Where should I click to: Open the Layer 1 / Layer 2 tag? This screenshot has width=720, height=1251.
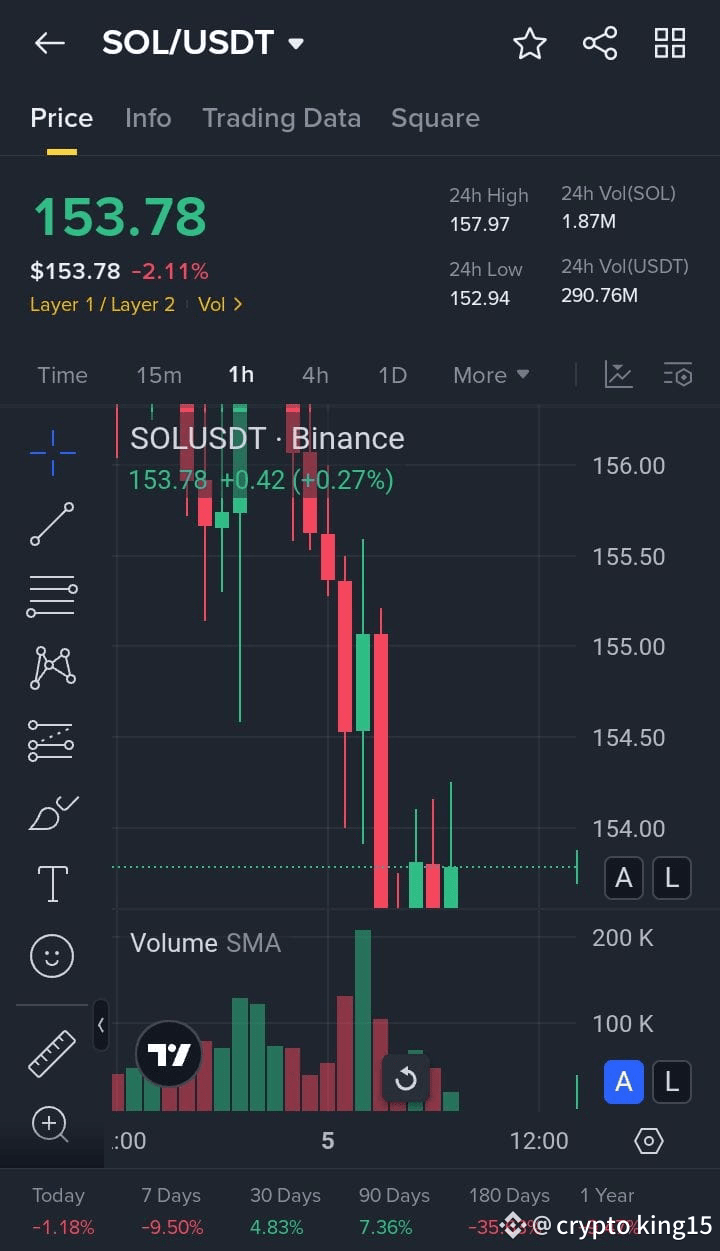102,305
